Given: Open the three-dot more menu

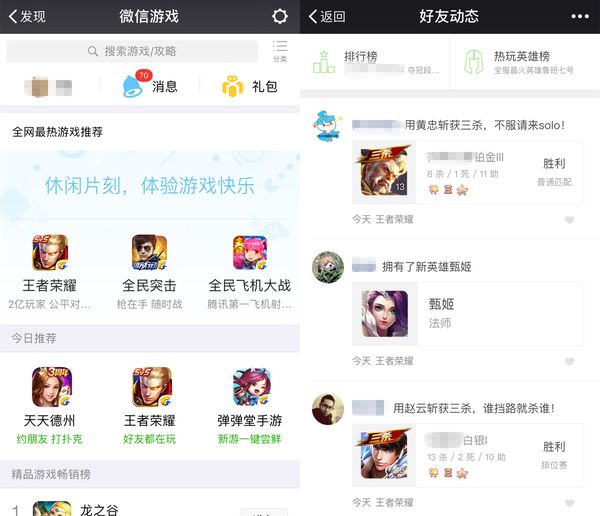Looking at the screenshot, I should pos(581,16).
